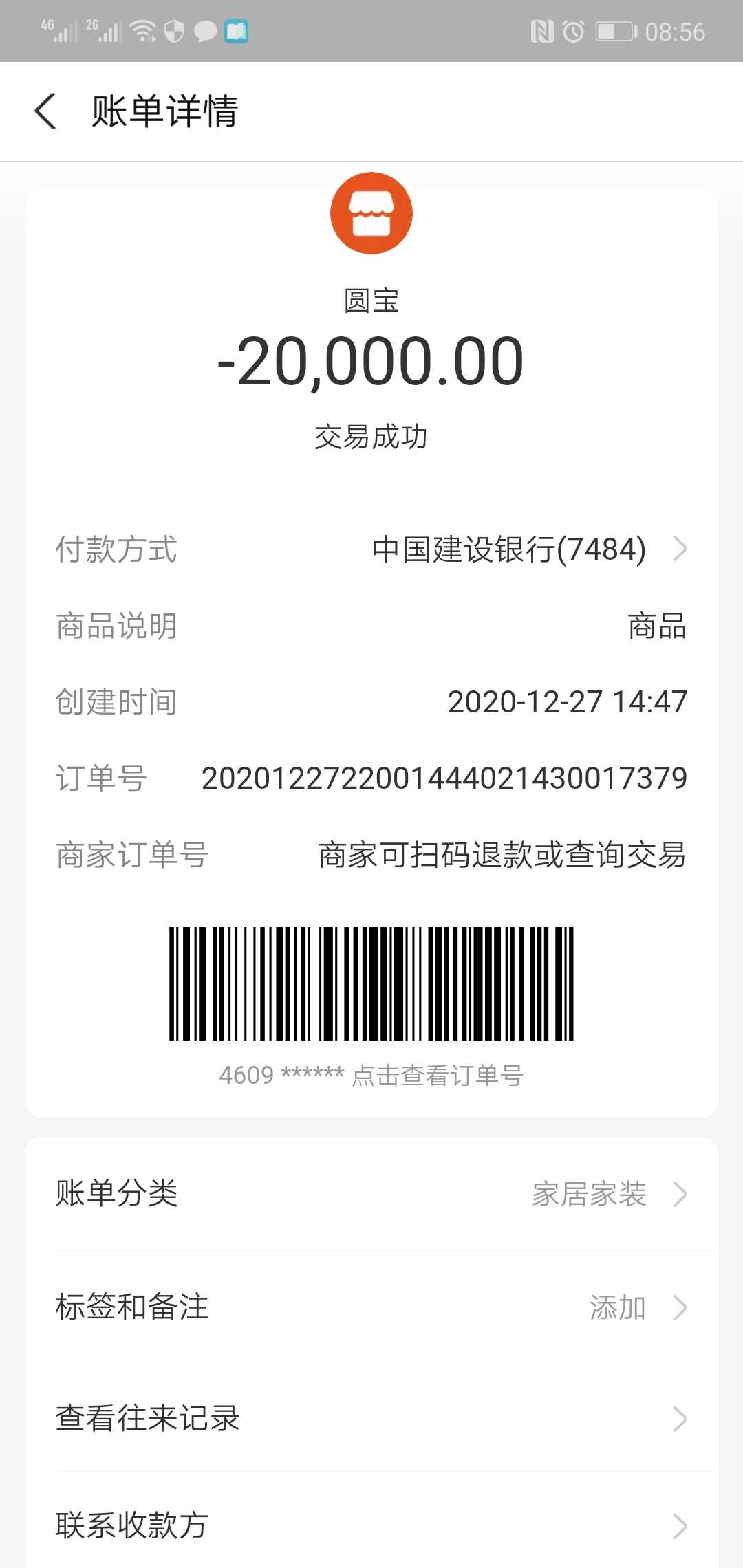The height and width of the screenshot is (1568, 743).
Task: Tap 点击查看订单号 to reveal order number
Action: pyautogui.click(x=438, y=1075)
